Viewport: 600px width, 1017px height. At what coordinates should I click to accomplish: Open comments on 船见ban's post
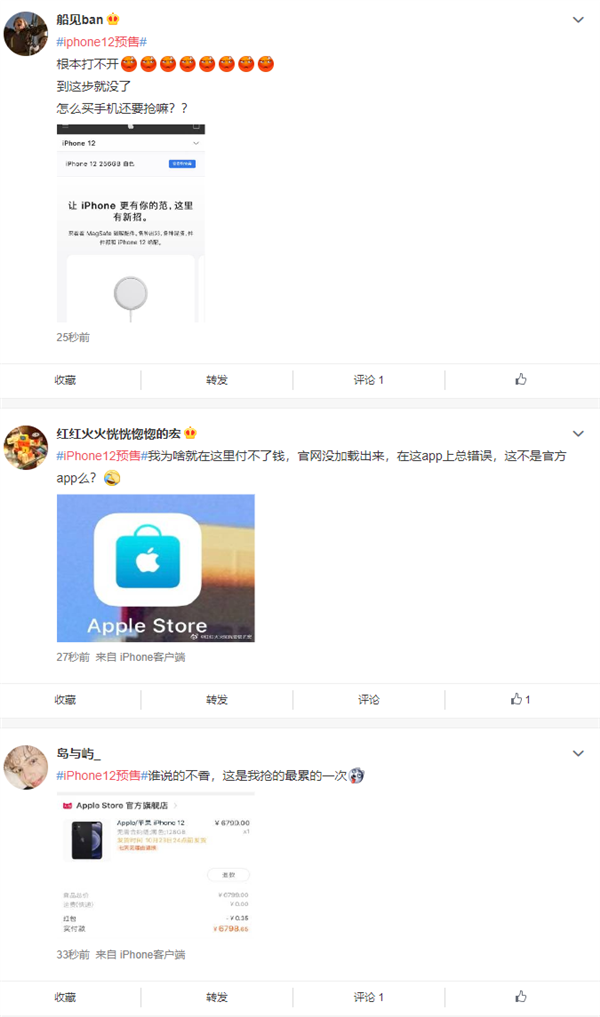368,380
